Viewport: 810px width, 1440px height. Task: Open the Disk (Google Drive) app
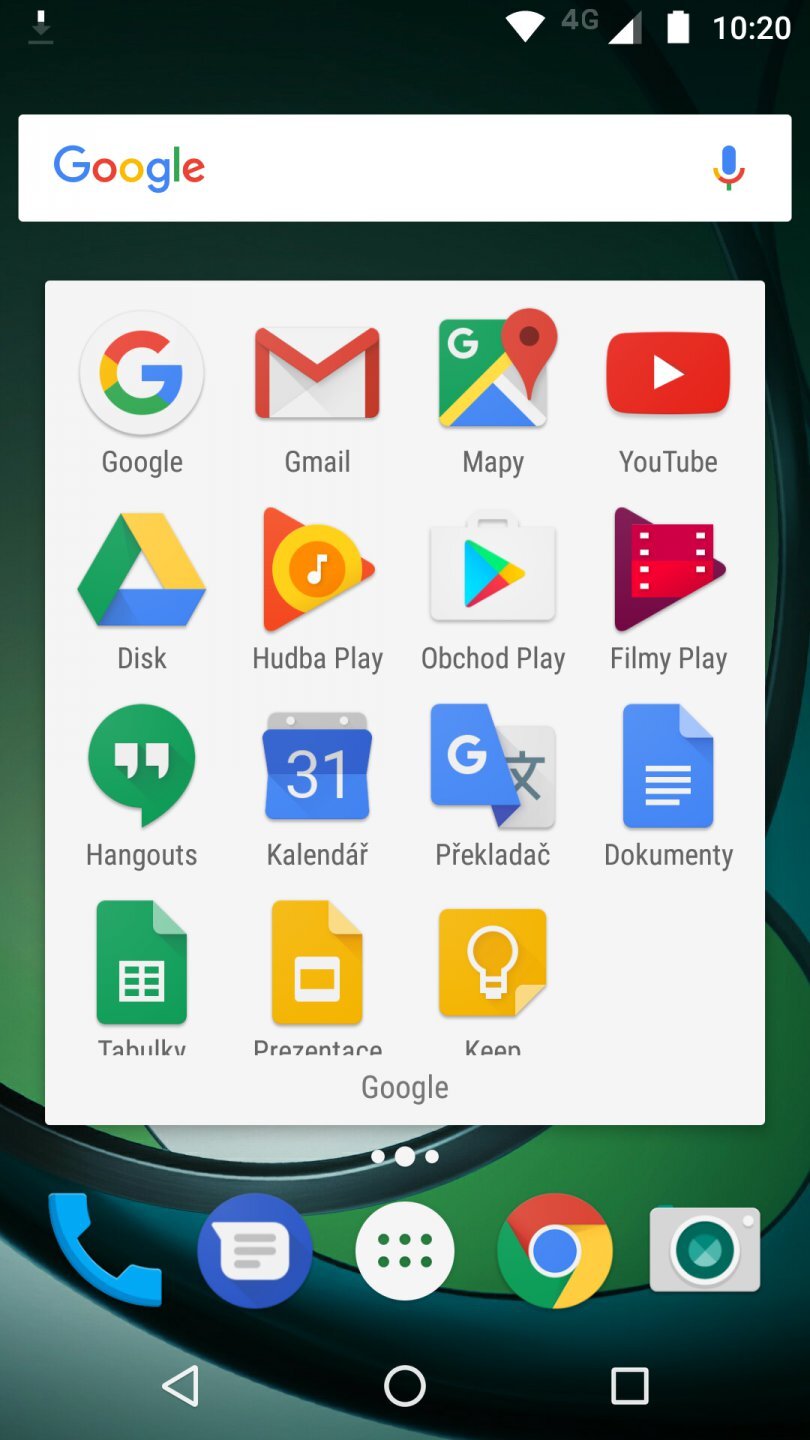(x=142, y=568)
